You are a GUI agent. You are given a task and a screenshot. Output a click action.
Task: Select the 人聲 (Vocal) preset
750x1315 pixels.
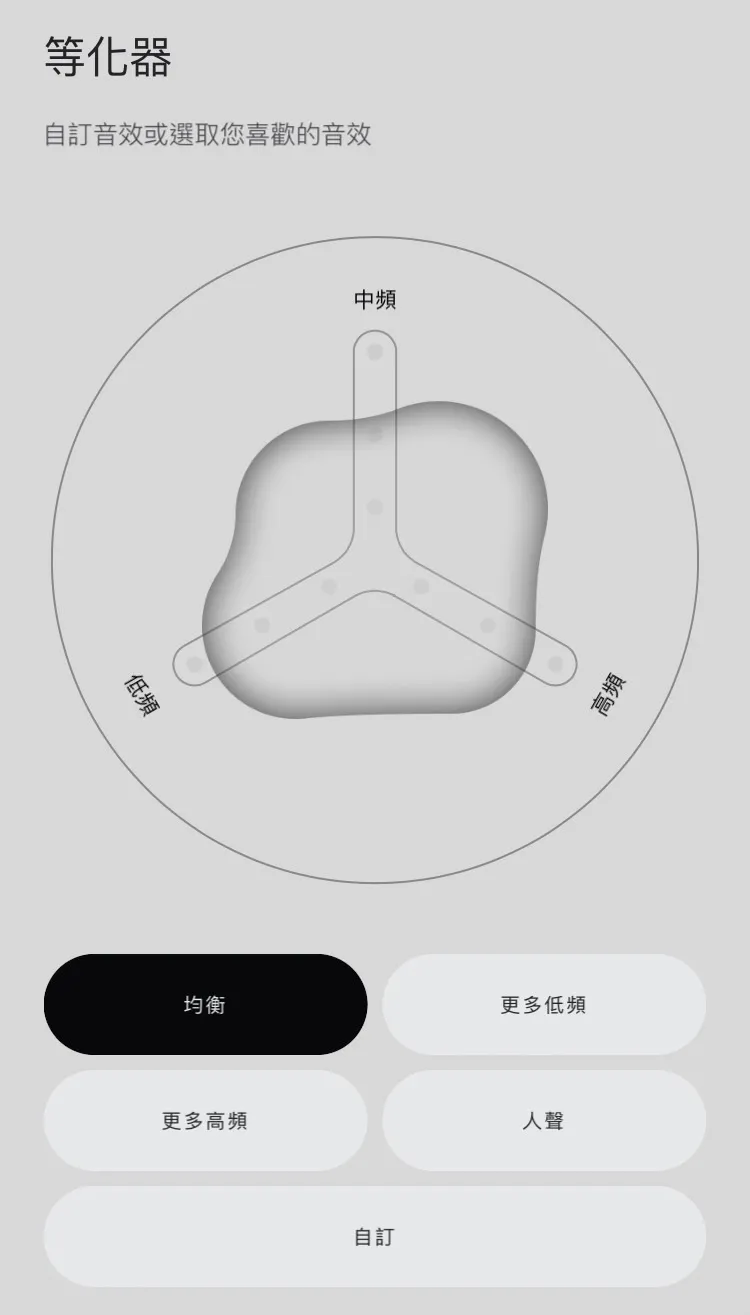coord(544,1120)
